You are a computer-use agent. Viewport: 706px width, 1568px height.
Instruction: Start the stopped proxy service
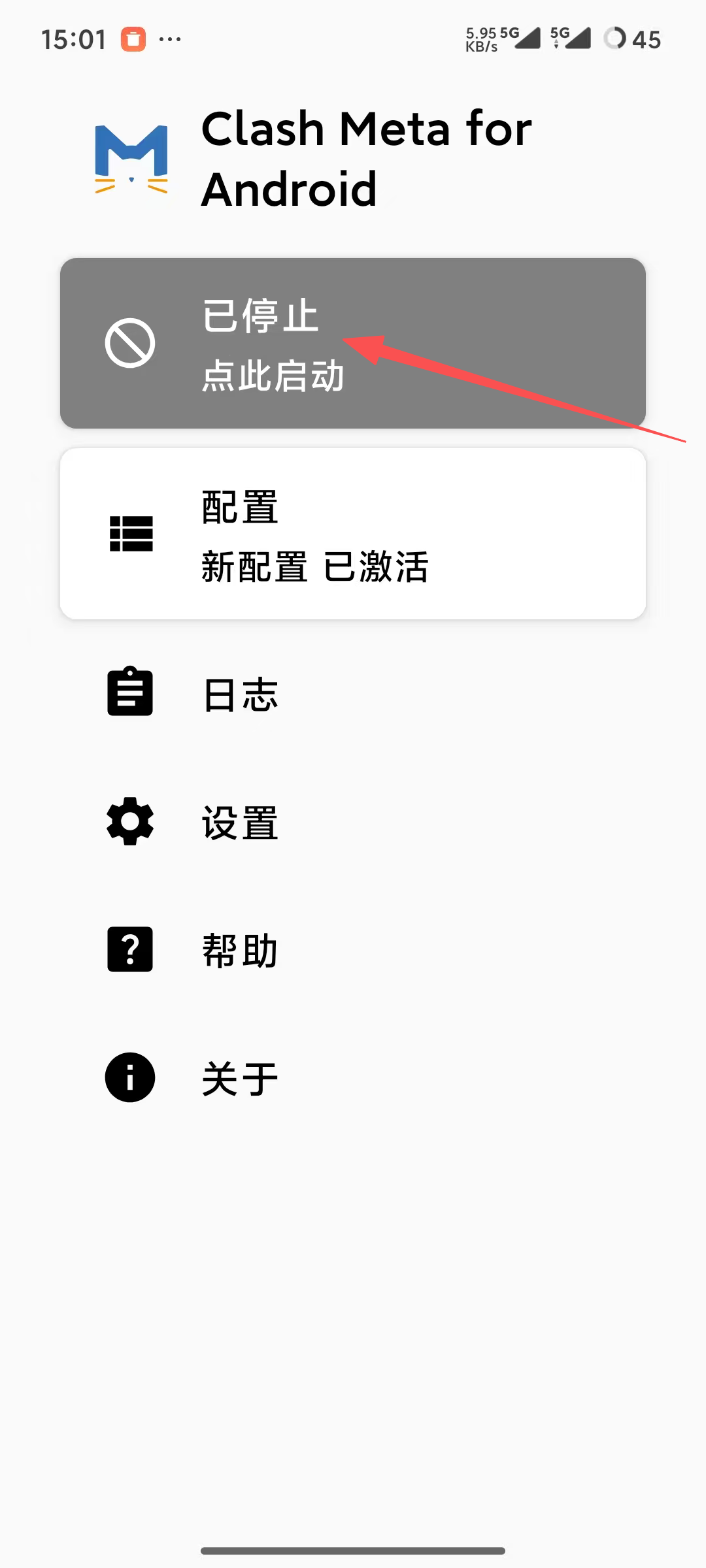click(x=353, y=344)
